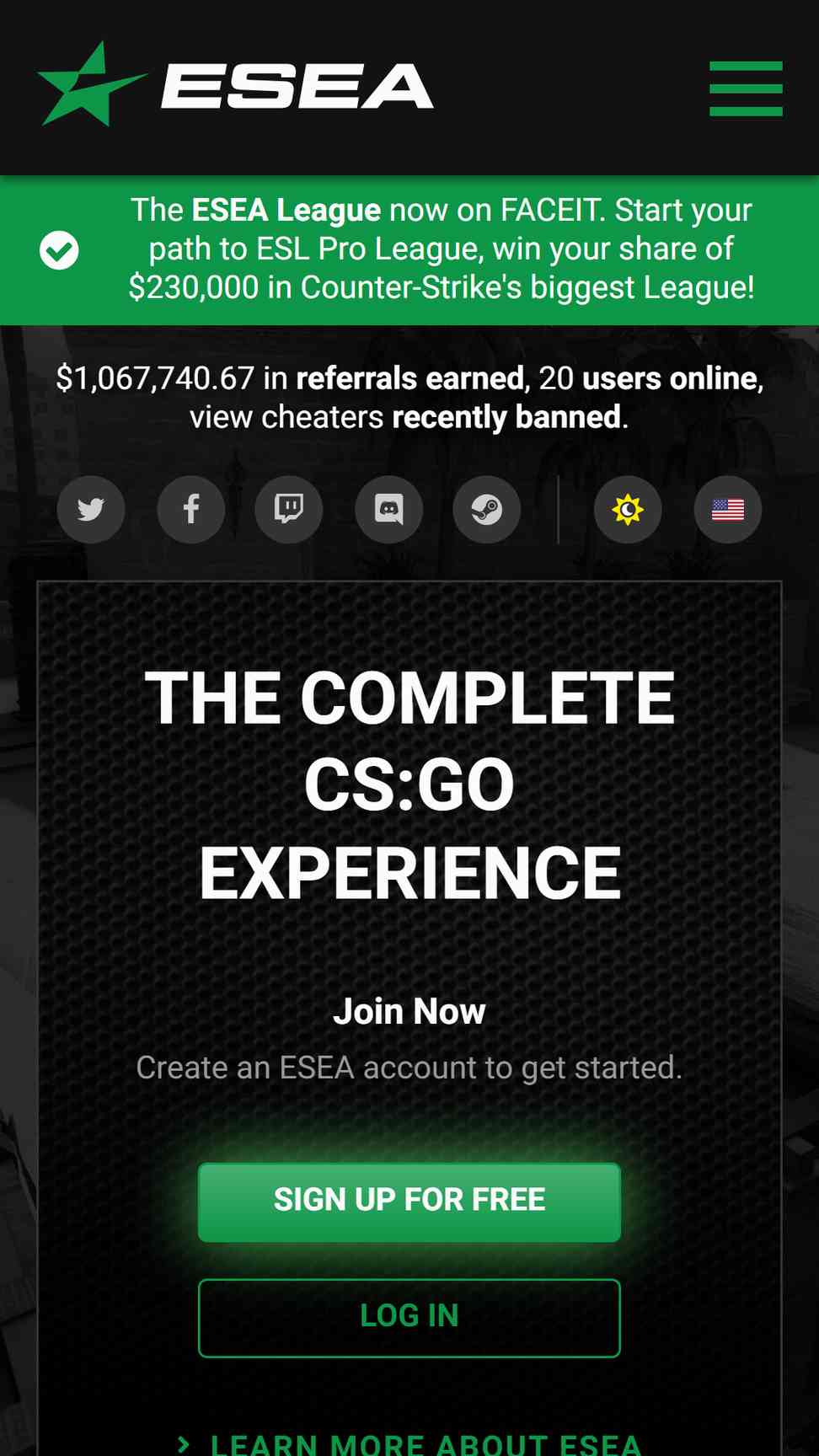
Task: Open the Twitch channel icon
Action: coord(289,509)
